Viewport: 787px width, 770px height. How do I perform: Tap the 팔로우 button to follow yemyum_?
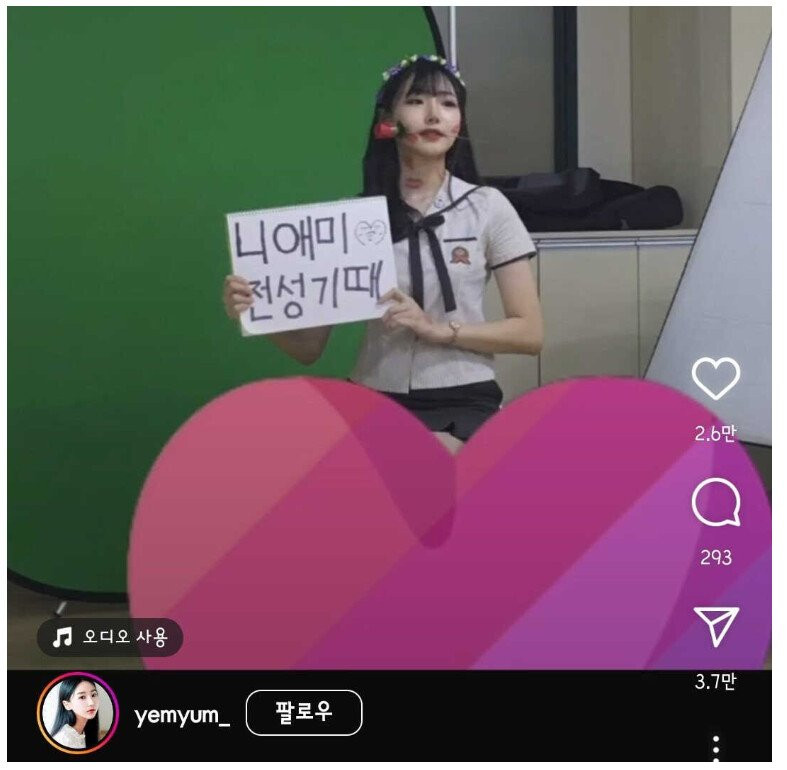tap(304, 713)
